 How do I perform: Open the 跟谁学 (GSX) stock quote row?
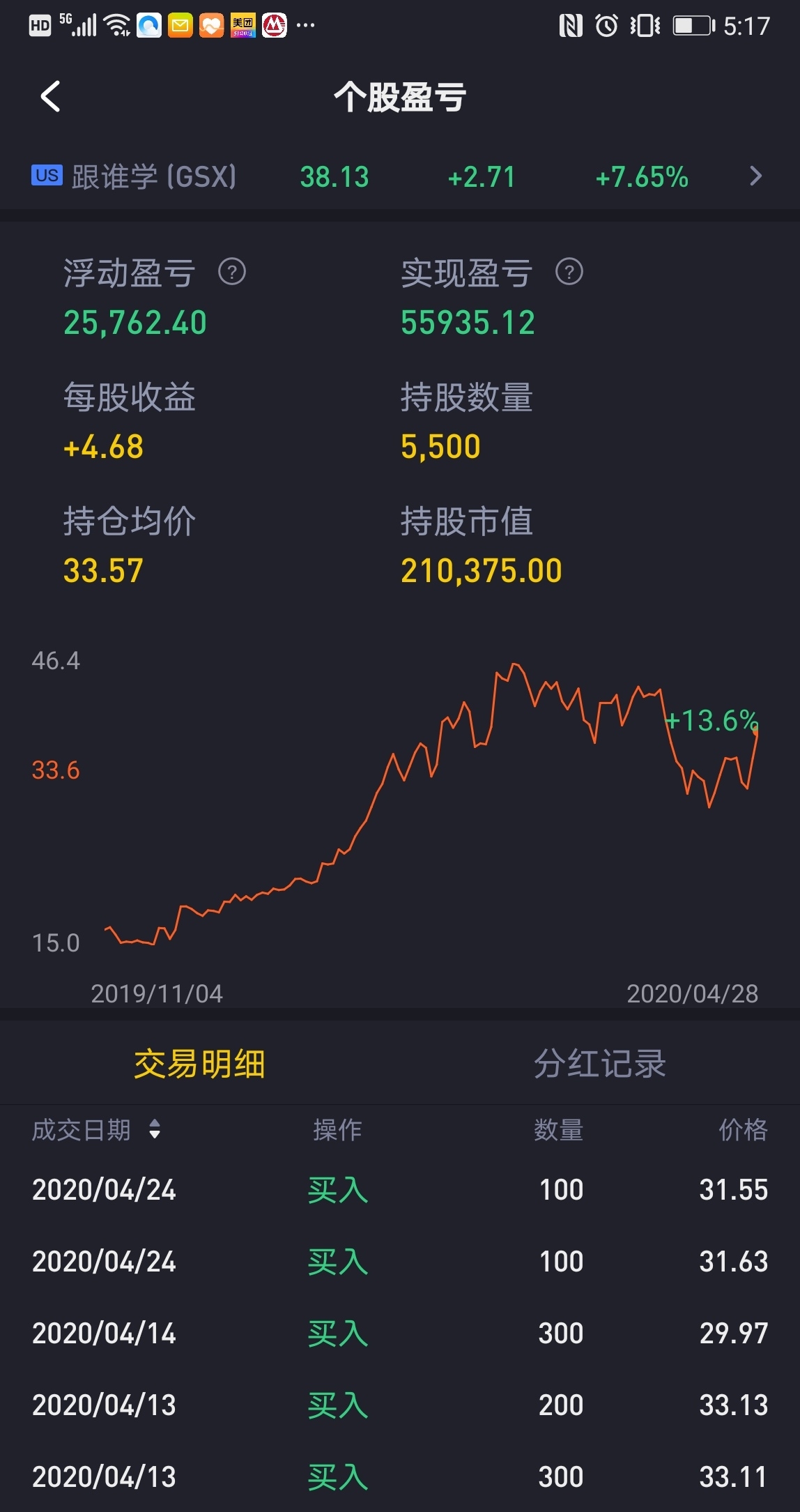click(x=400, y=177)
